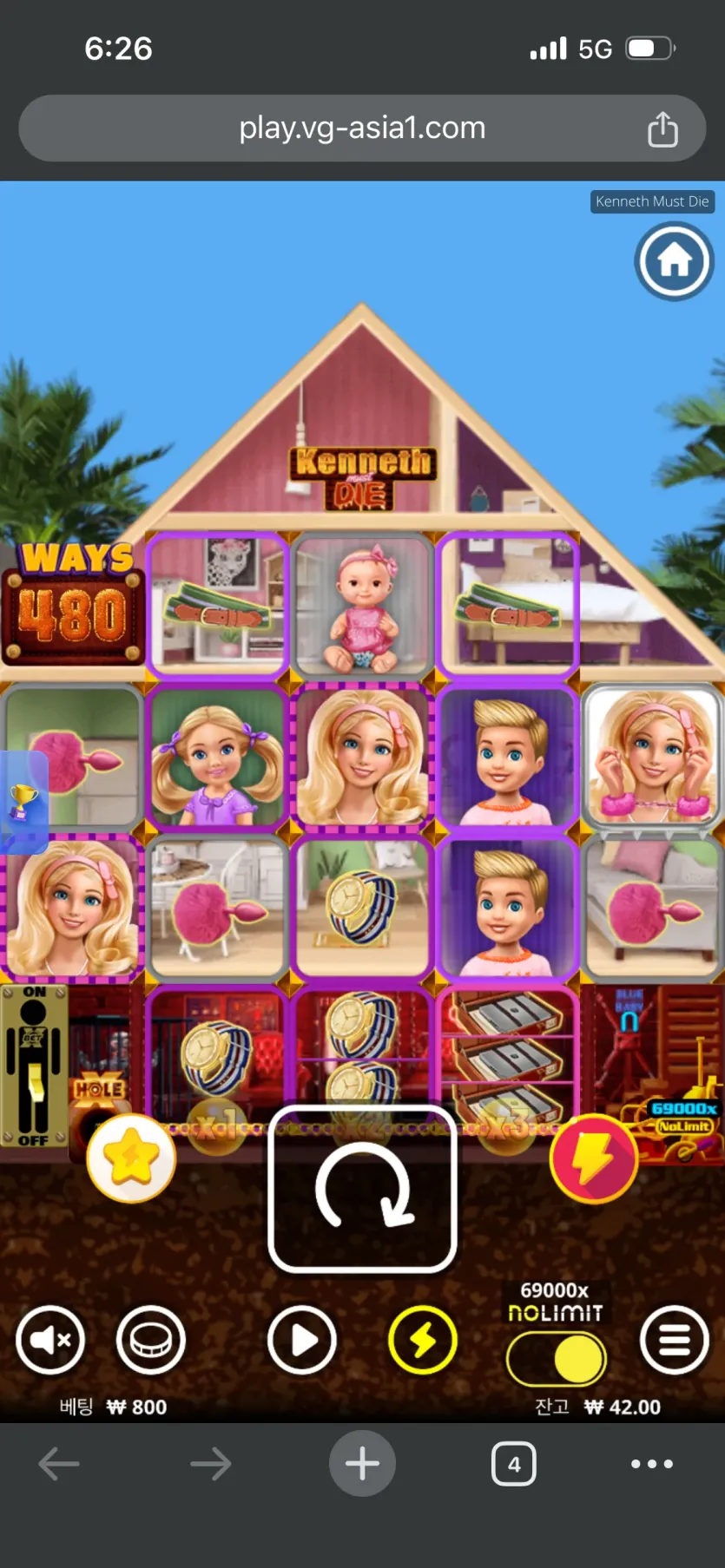Unmute the game sound
The height and width of the screenshot is (1568, 725).
tap(50, 1340)
